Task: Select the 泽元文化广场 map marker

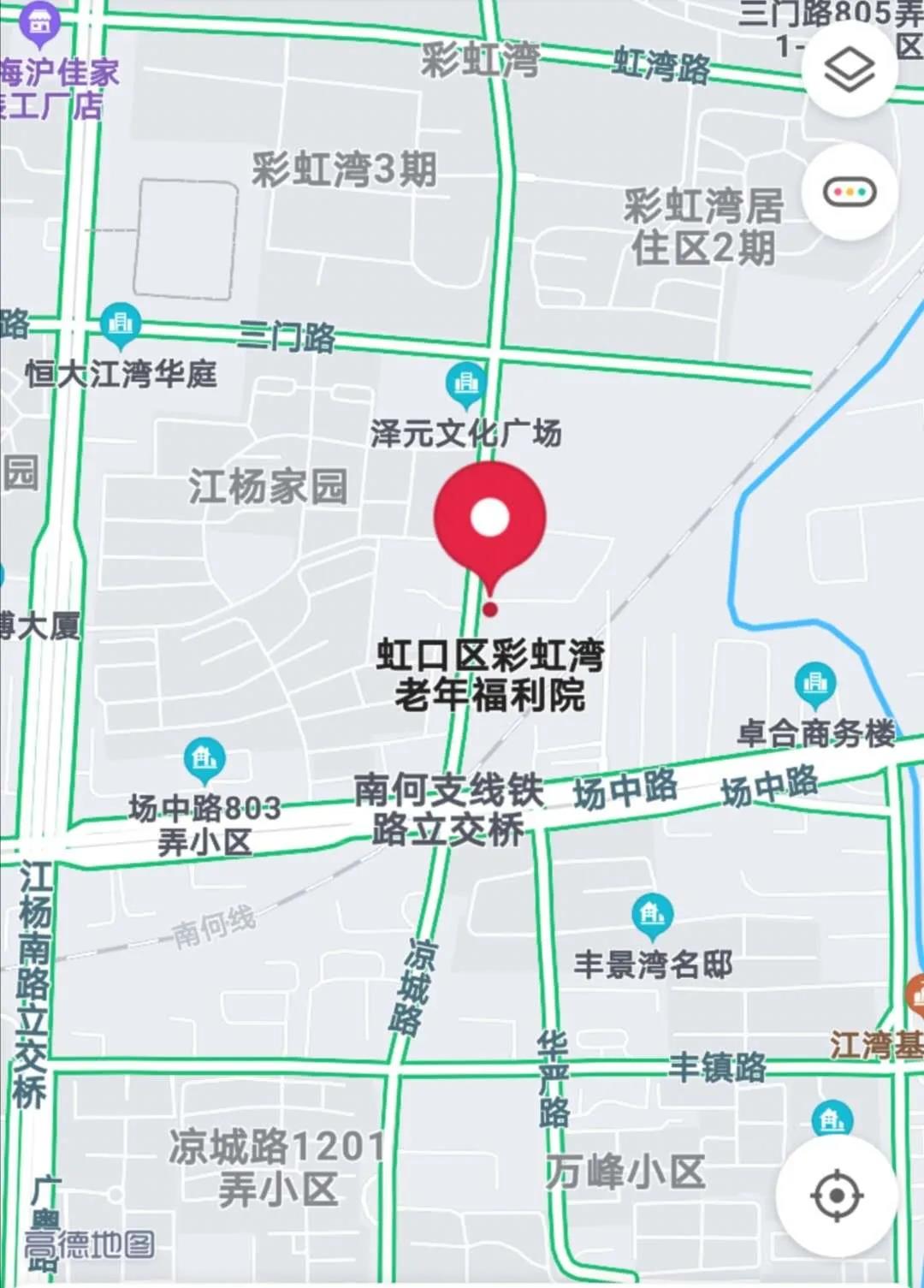Action: (466, 385)
